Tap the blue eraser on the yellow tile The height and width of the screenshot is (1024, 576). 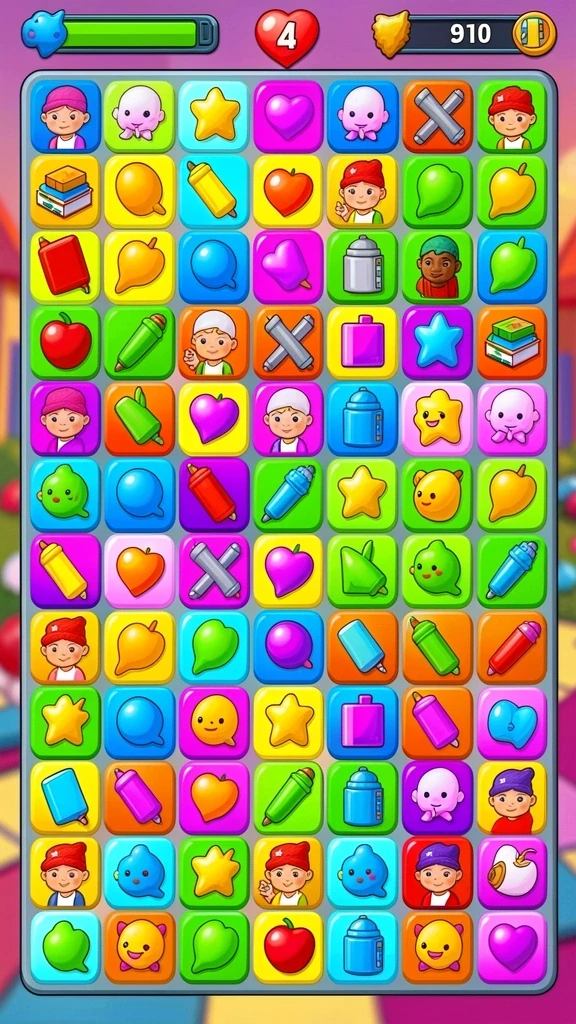pos(65,797)
